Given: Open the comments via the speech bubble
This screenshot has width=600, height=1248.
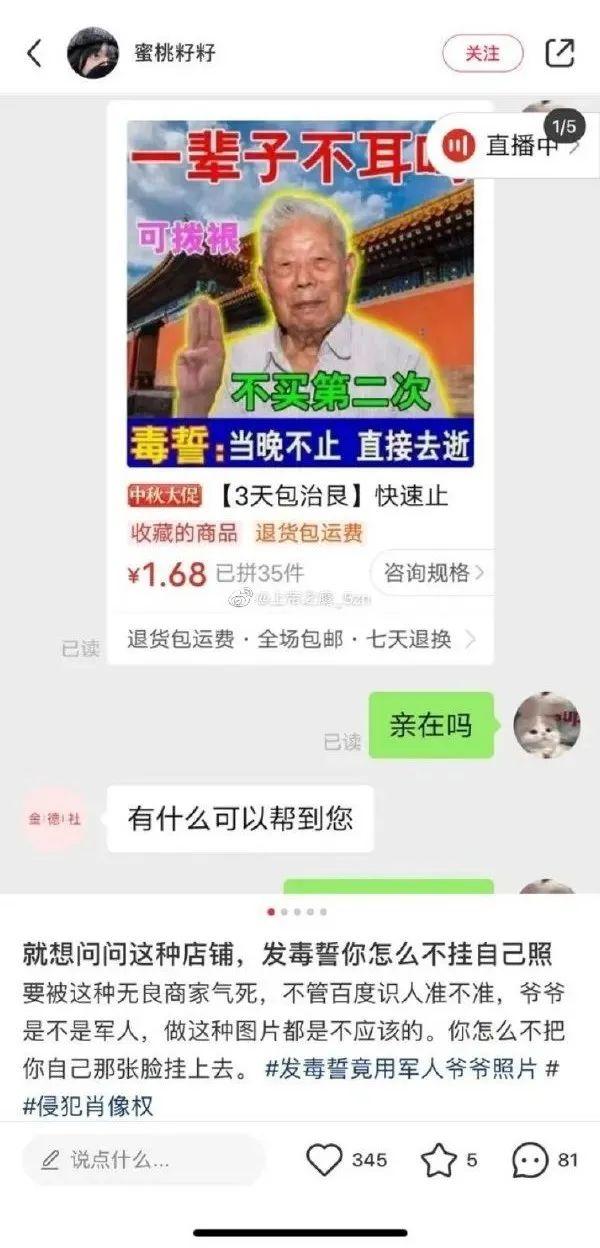Looking at the screenshot, I should pyautogui.click(x=530, y=1160).
